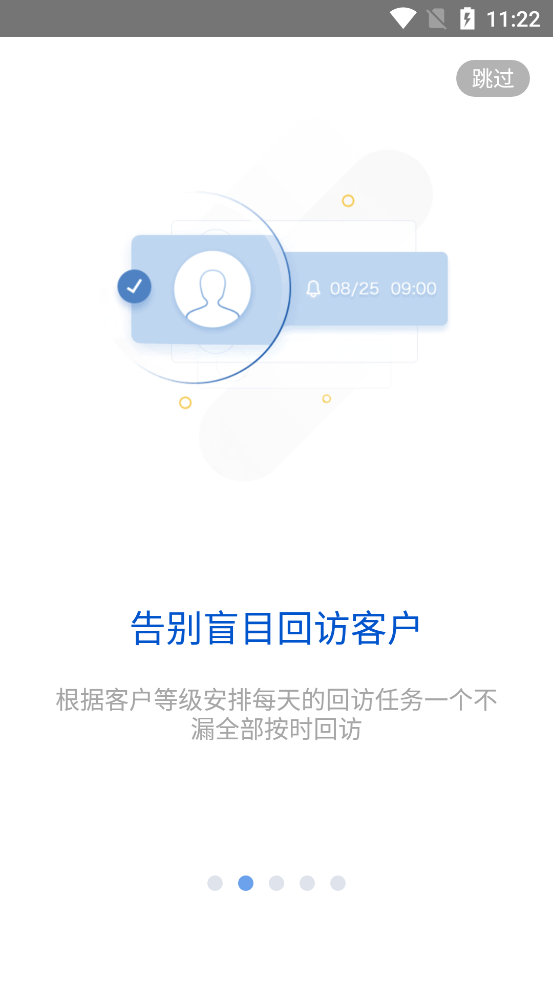Jump to the last page indicator dot
This screenshot has width=553, height=983.
point(338,883)
